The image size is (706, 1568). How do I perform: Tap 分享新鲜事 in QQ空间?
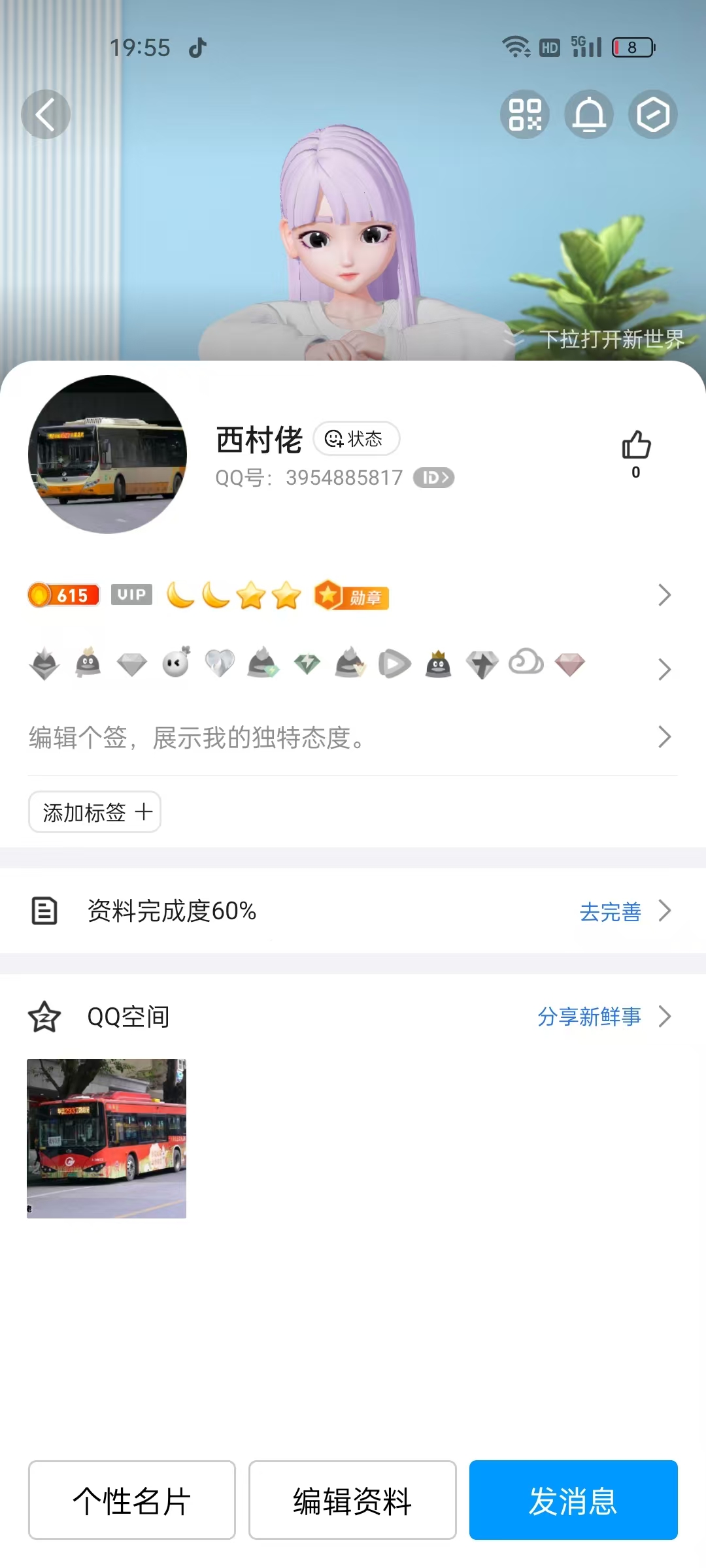pyautogui.click(x=590, y=1017)
